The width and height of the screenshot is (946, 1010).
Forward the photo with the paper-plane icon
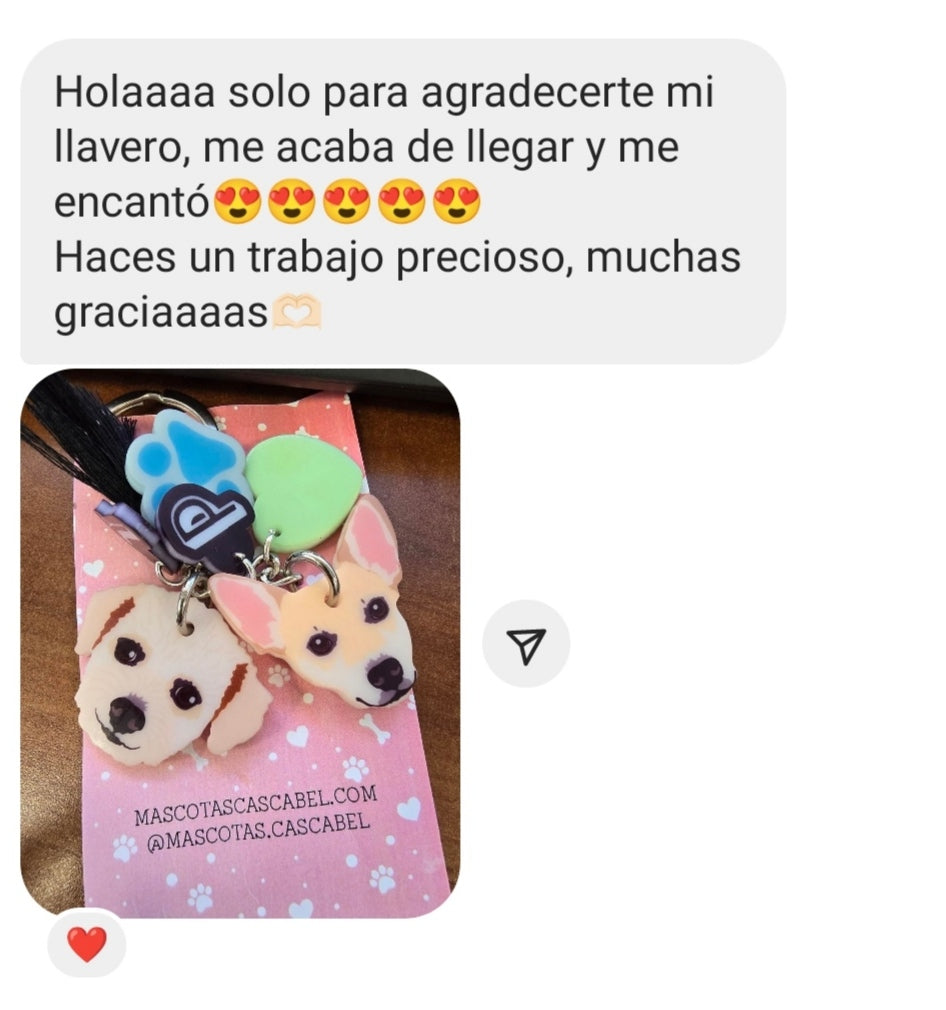pyautogui.click(x=526, y=644)
